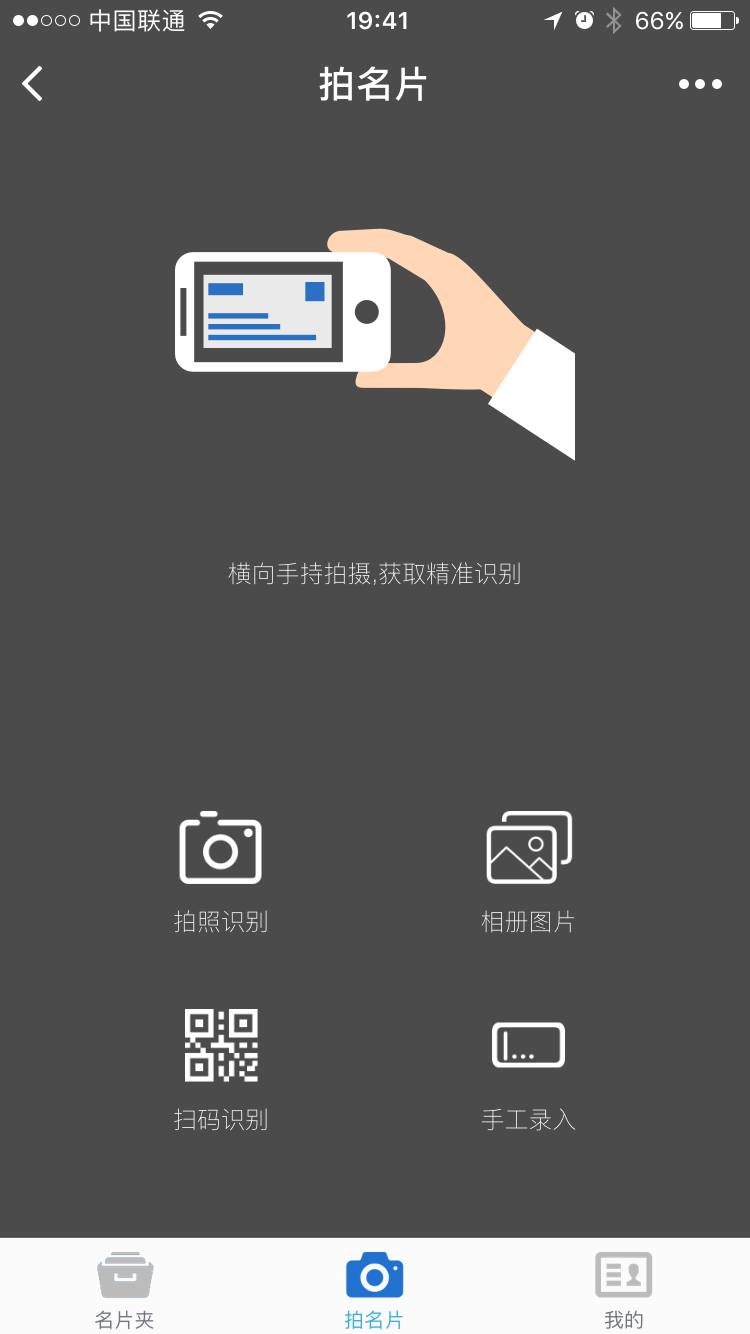Open 扫码识别 QR code scanner
This screenshot has width=750, height=1334.
tap(221, 1068)
